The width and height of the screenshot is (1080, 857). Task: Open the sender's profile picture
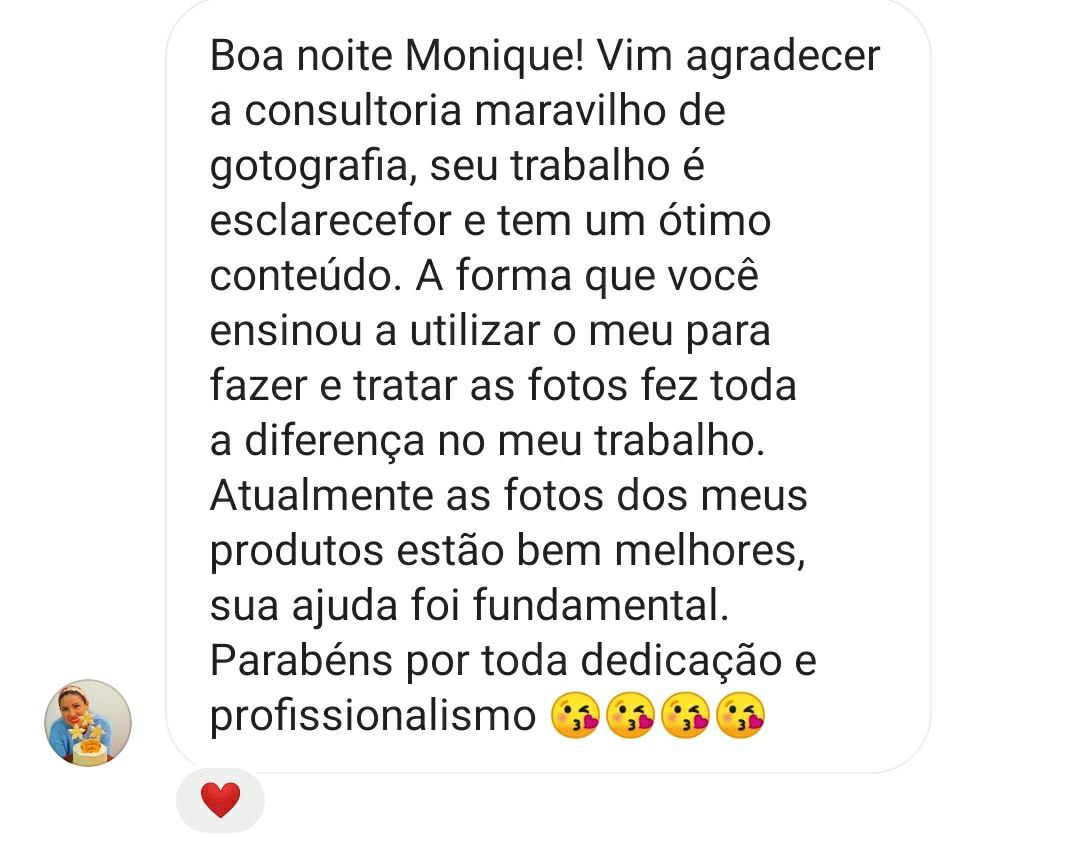(88, 723)
